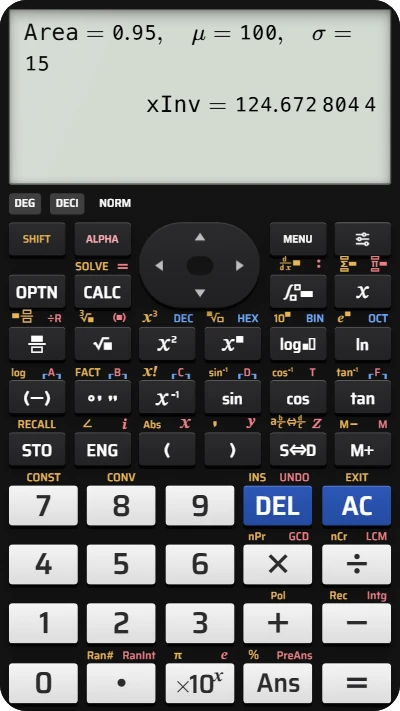Tap the equals key
The width and height of the screenshot is (400, 711).
tap(356, 682)
